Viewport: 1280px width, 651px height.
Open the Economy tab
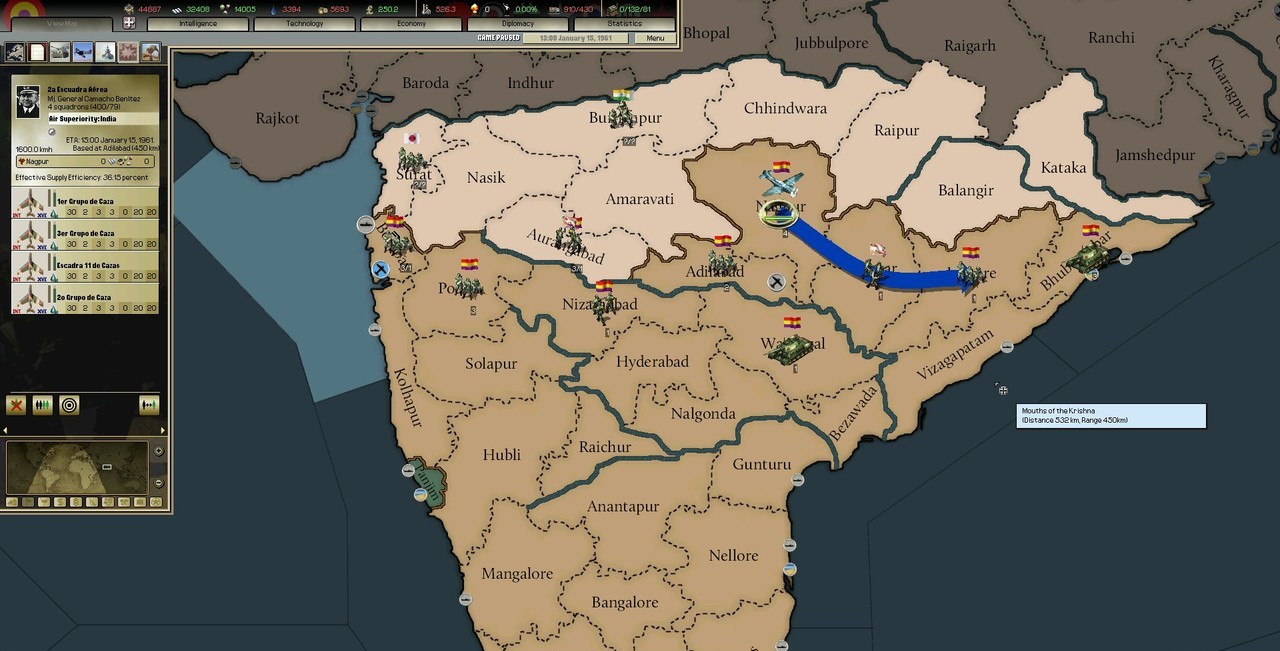click(411, 24)
